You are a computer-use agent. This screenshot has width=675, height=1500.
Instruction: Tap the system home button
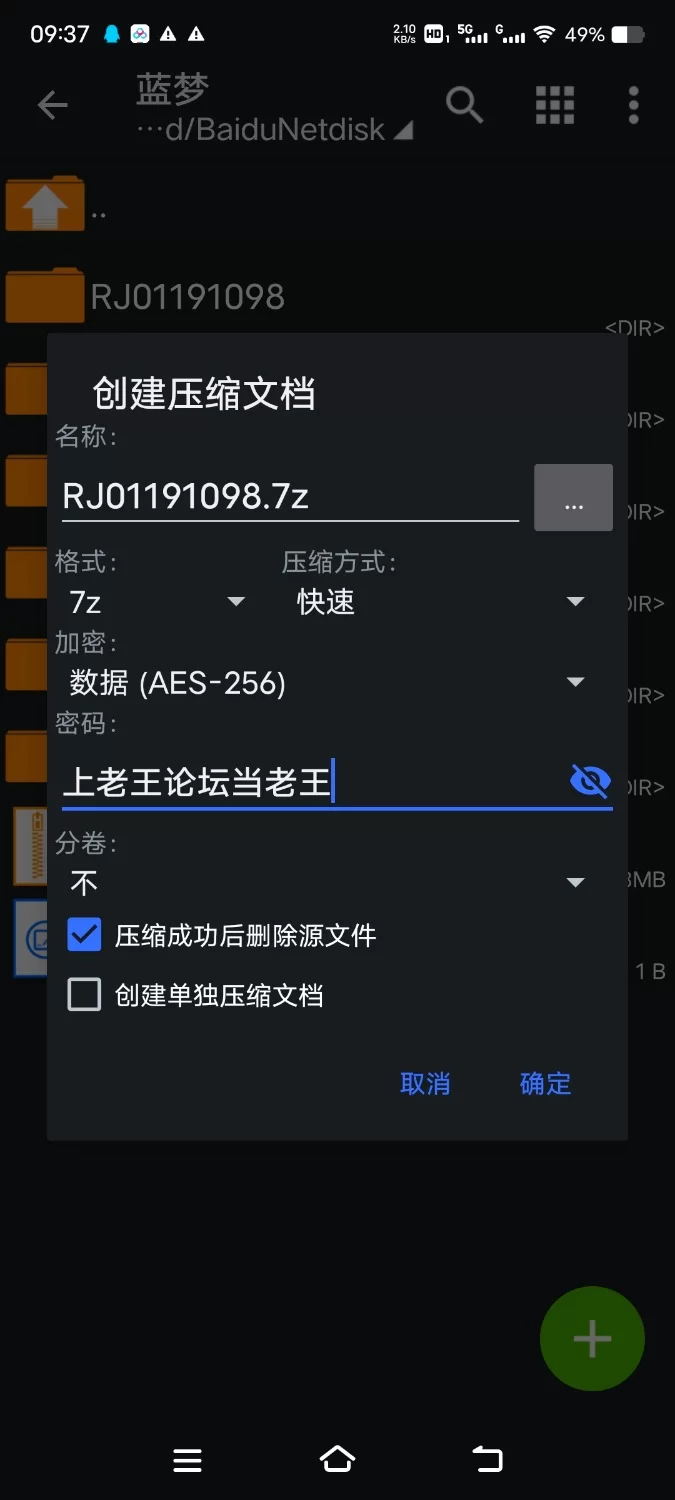click(x=337, y=1460)
